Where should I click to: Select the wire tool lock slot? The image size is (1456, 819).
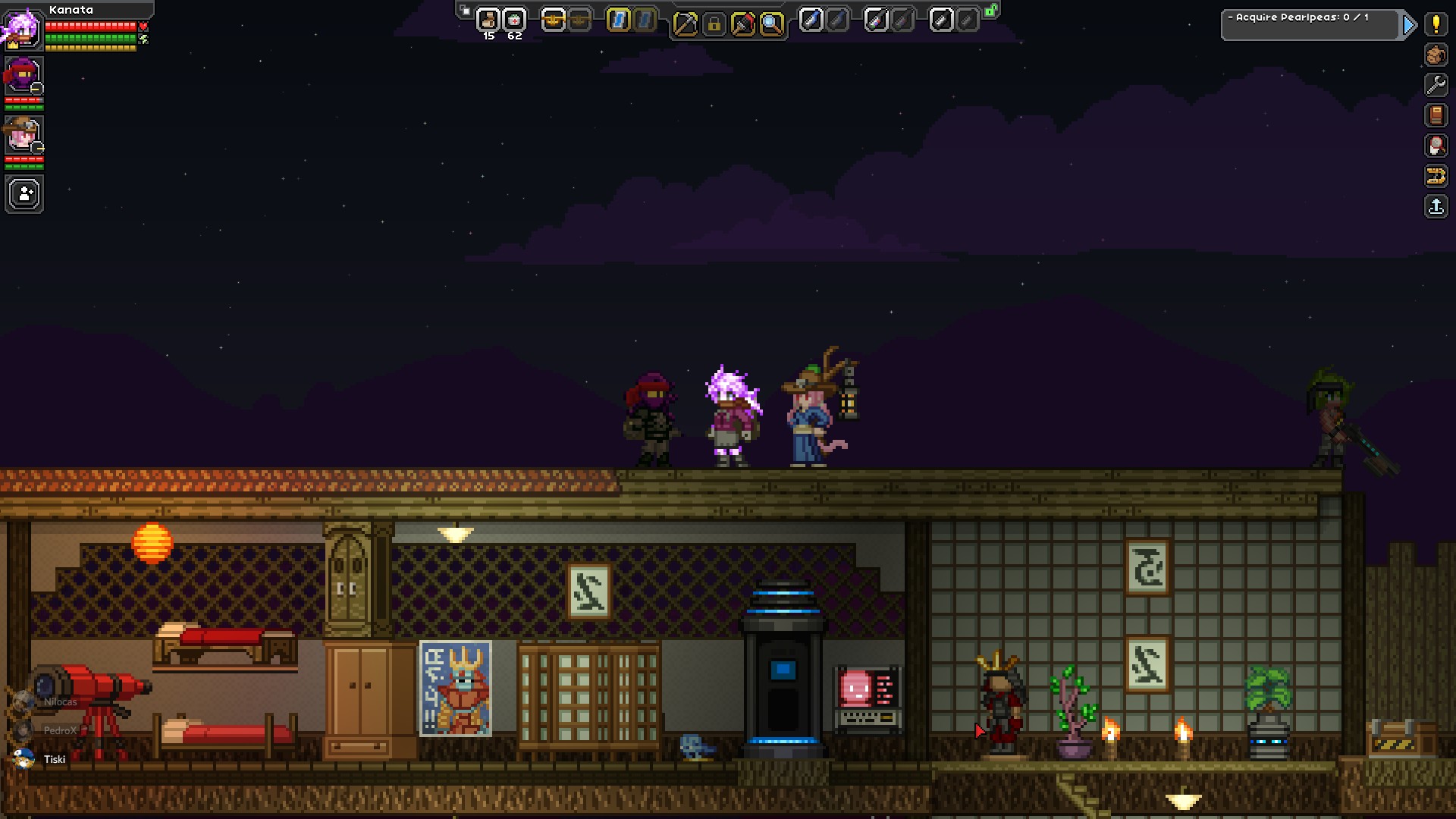point(714,24)
